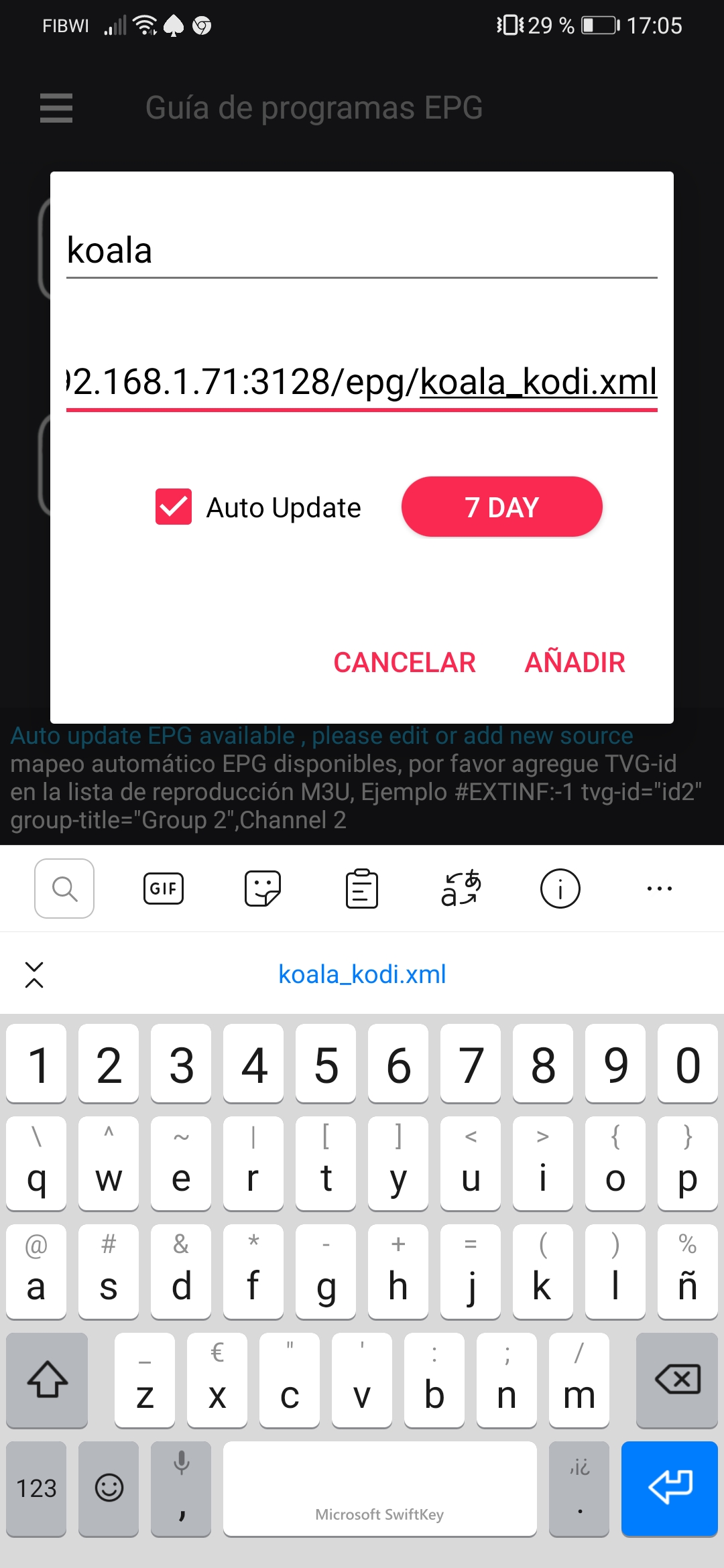Image resolution: width=724 pixels, height=1568 pixels.
Task: Open the keyboard translator tool
Action: 461,889
